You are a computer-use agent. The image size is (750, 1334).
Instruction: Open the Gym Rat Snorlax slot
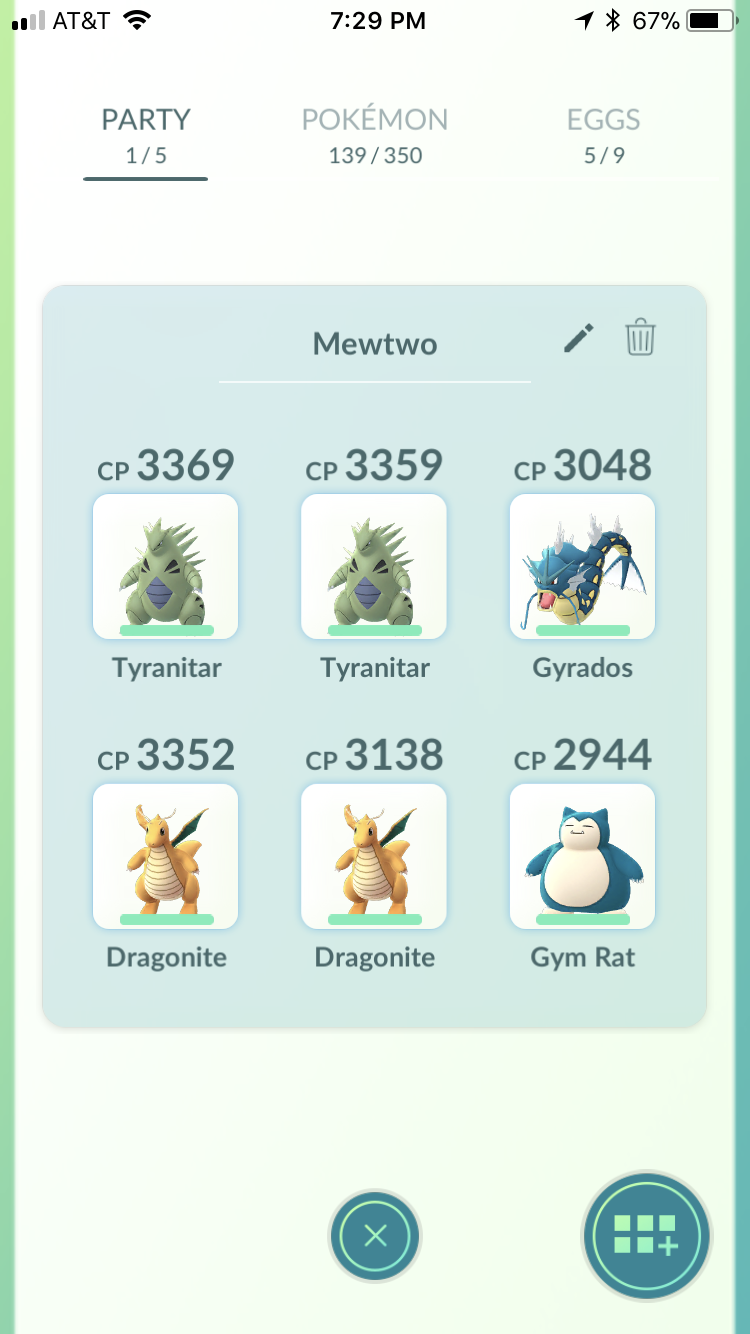pyautogui.click(x=582, y=856)
